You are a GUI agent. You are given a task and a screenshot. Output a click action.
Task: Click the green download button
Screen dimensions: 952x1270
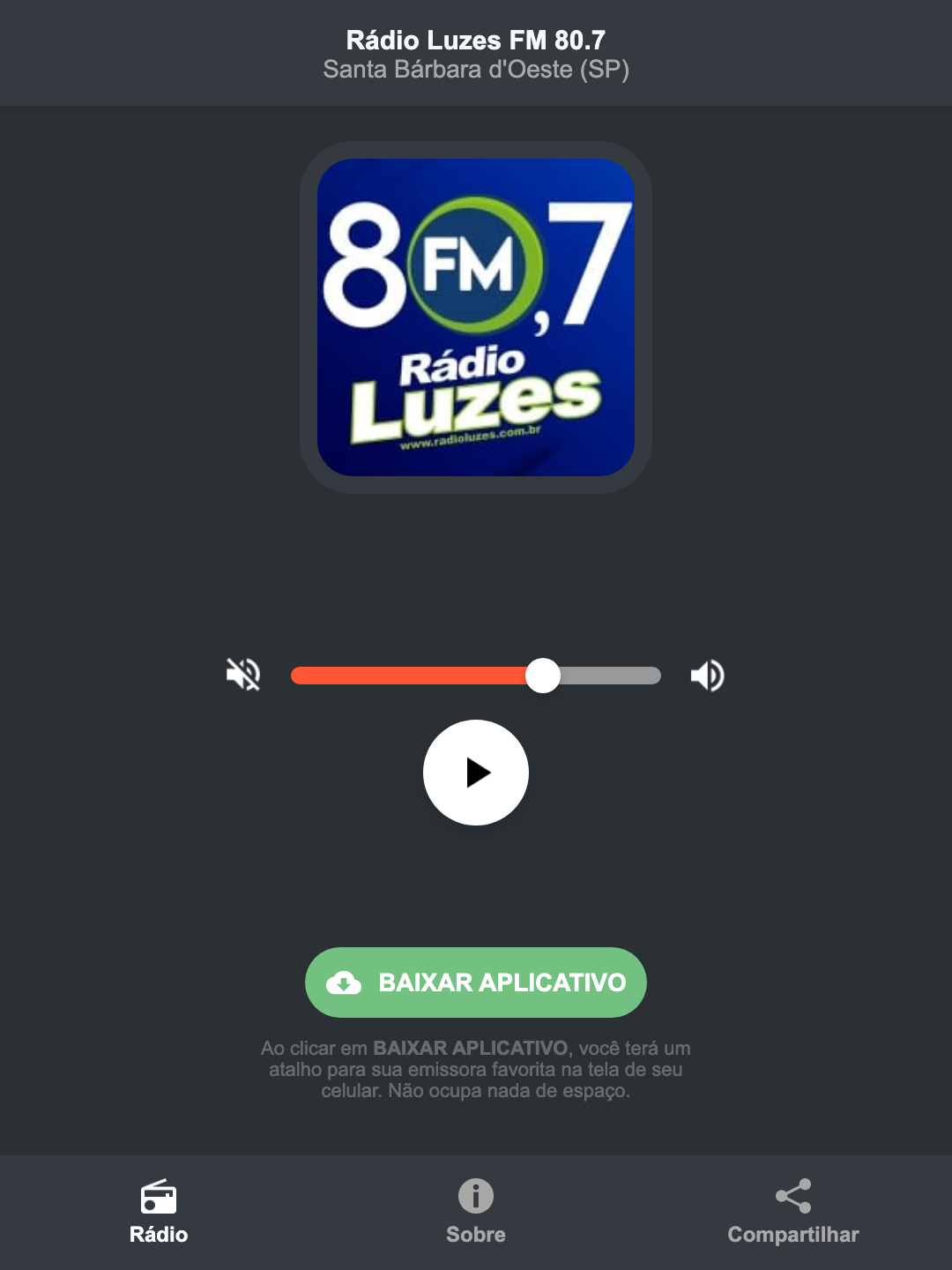(475, 982)
